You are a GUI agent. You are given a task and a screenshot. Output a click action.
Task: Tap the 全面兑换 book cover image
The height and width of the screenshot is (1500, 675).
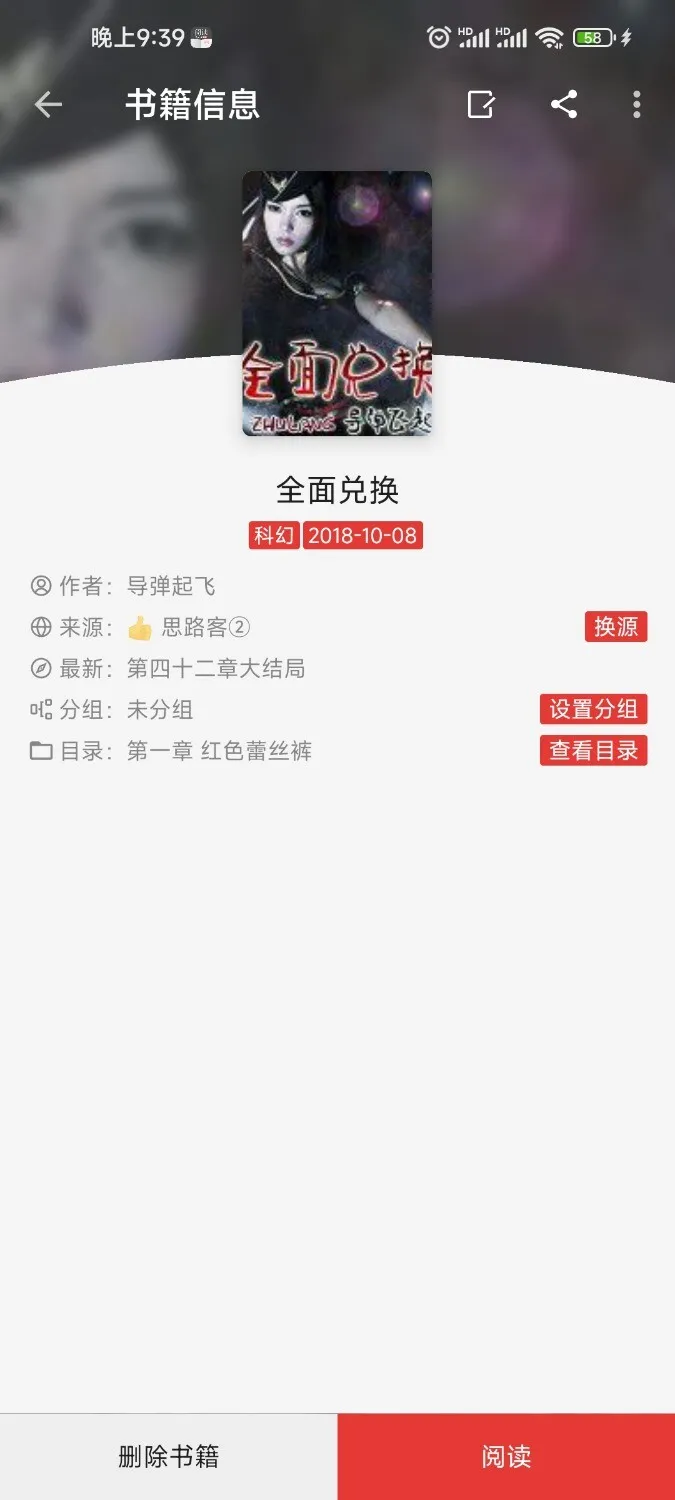pos(337,304)
